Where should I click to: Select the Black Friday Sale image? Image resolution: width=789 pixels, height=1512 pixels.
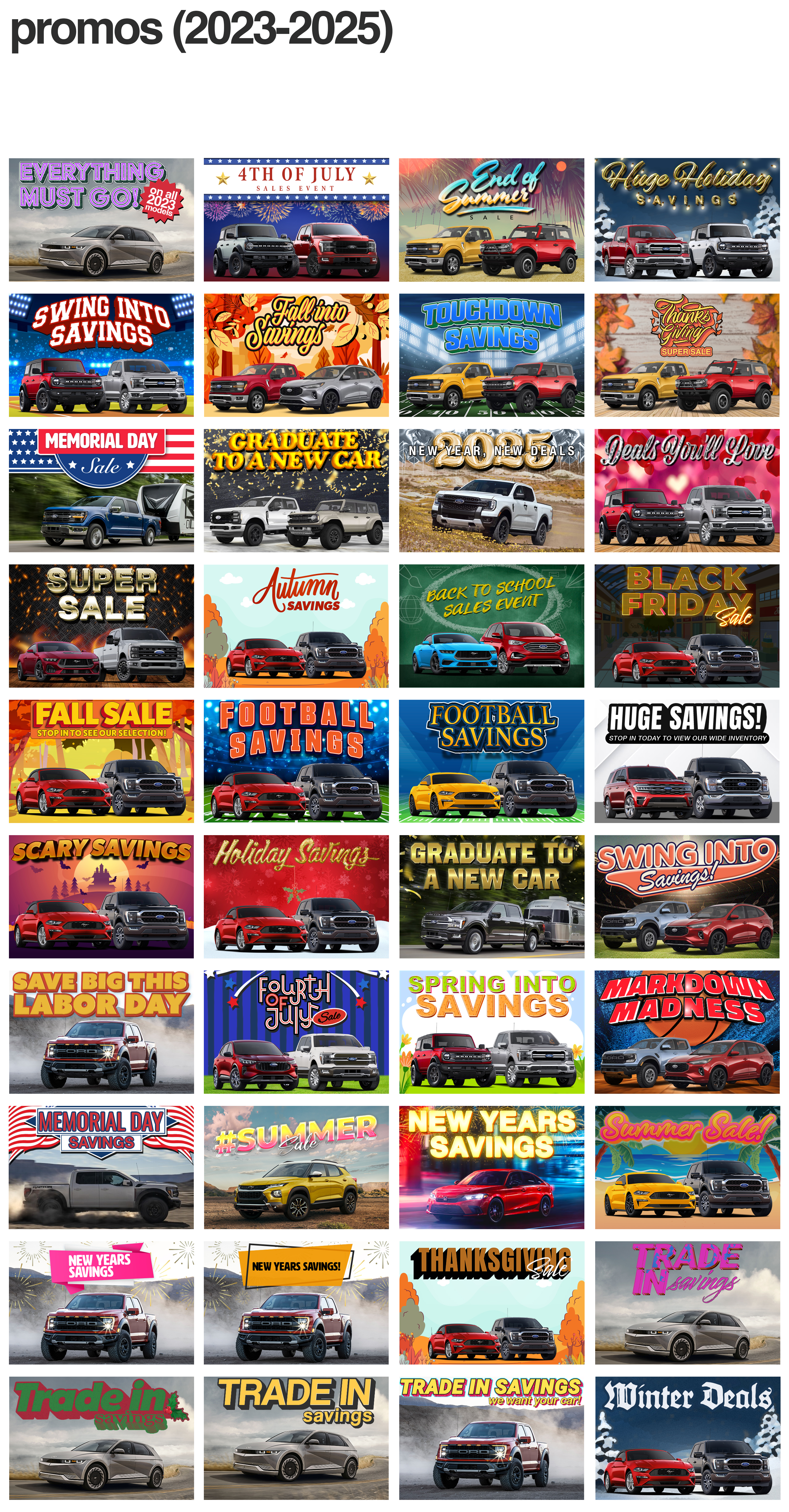(x=687, y=626)
